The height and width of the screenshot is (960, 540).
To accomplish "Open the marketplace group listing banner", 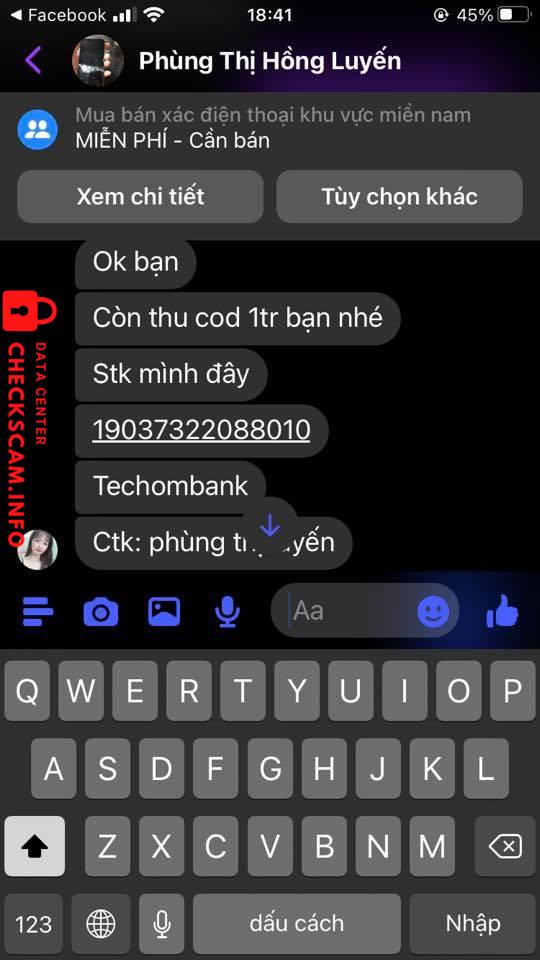I will coord(269,128).
